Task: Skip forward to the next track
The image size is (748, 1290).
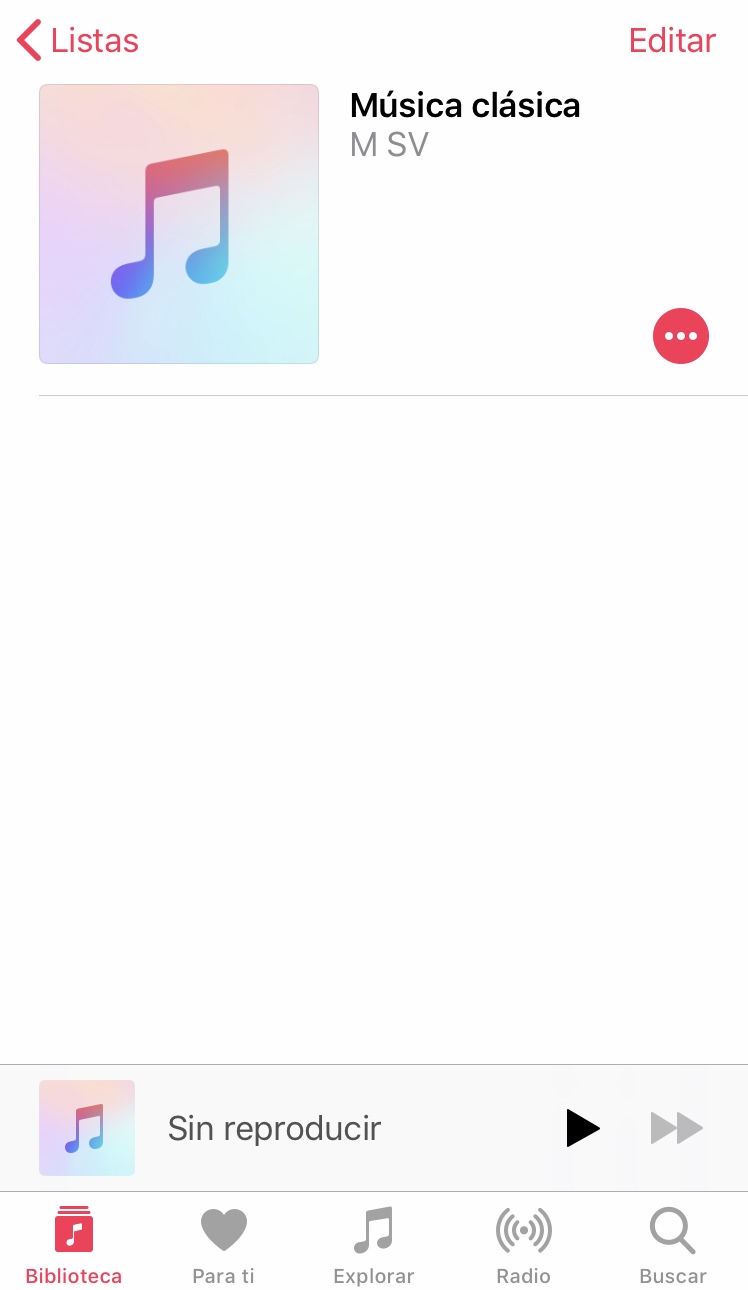Action: [x=677, y=1128]
